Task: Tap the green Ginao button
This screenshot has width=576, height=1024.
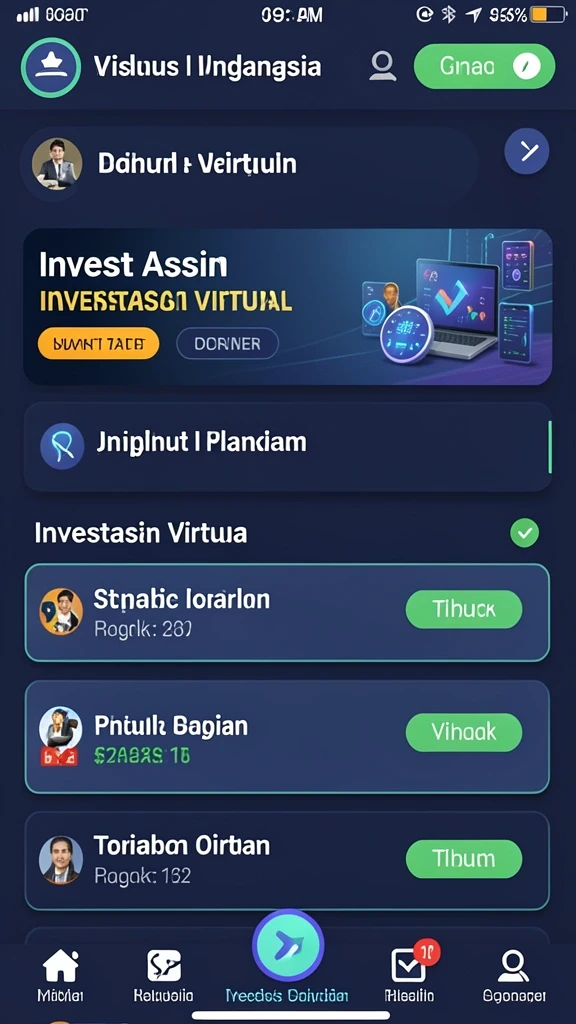Action: pos(485,67)
